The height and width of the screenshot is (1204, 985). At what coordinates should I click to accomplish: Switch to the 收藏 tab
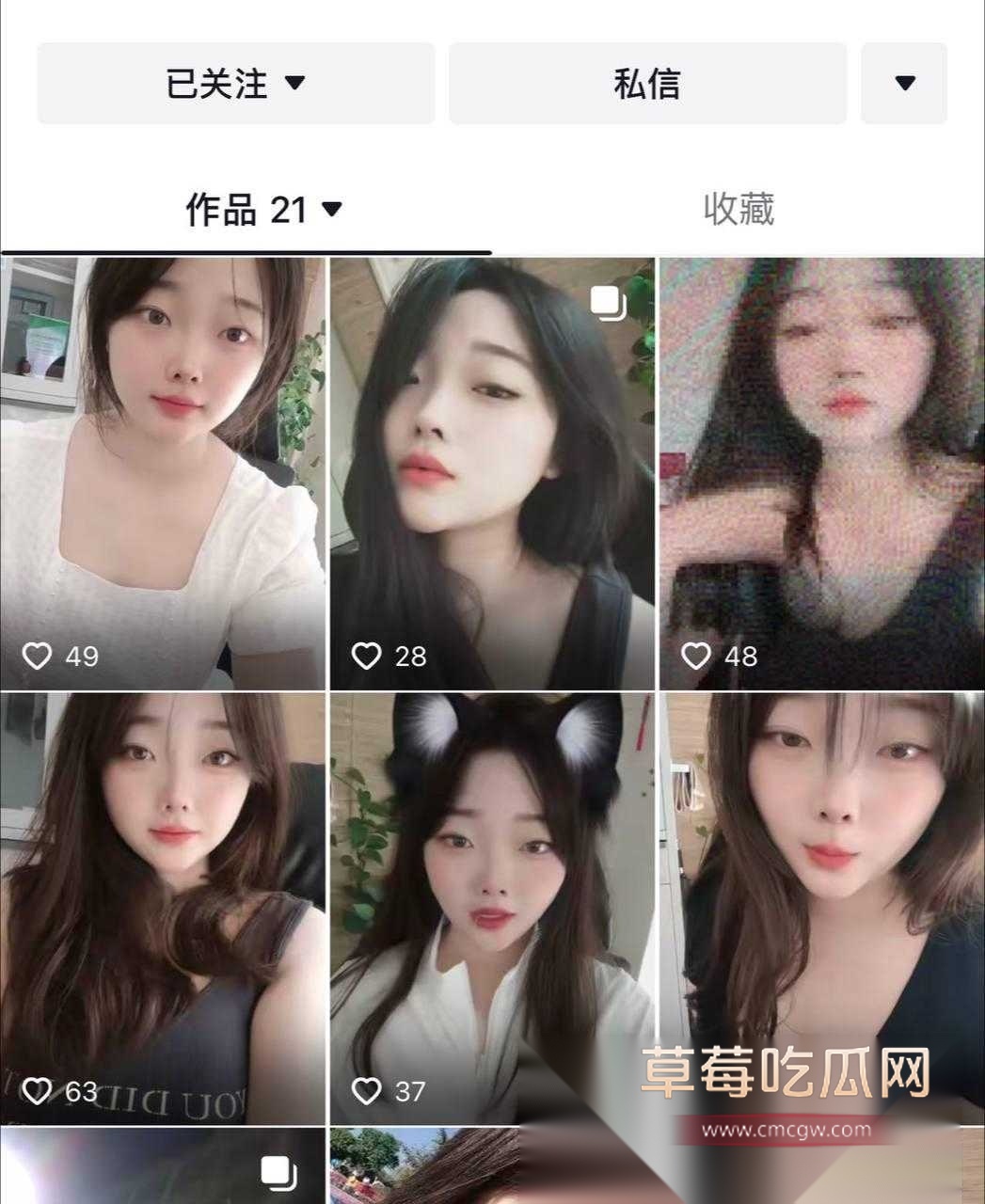pyautogui.click(x=739, y=209)
